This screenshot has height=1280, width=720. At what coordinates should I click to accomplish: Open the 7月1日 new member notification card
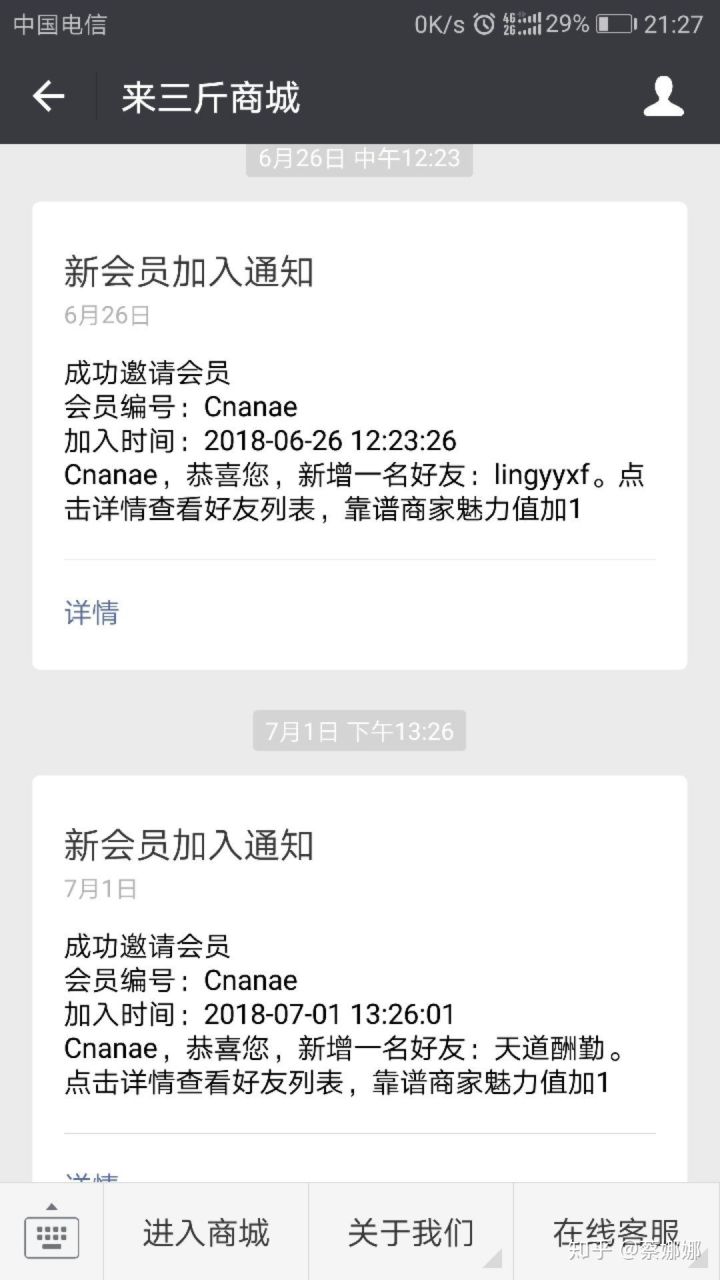[359, 980]
